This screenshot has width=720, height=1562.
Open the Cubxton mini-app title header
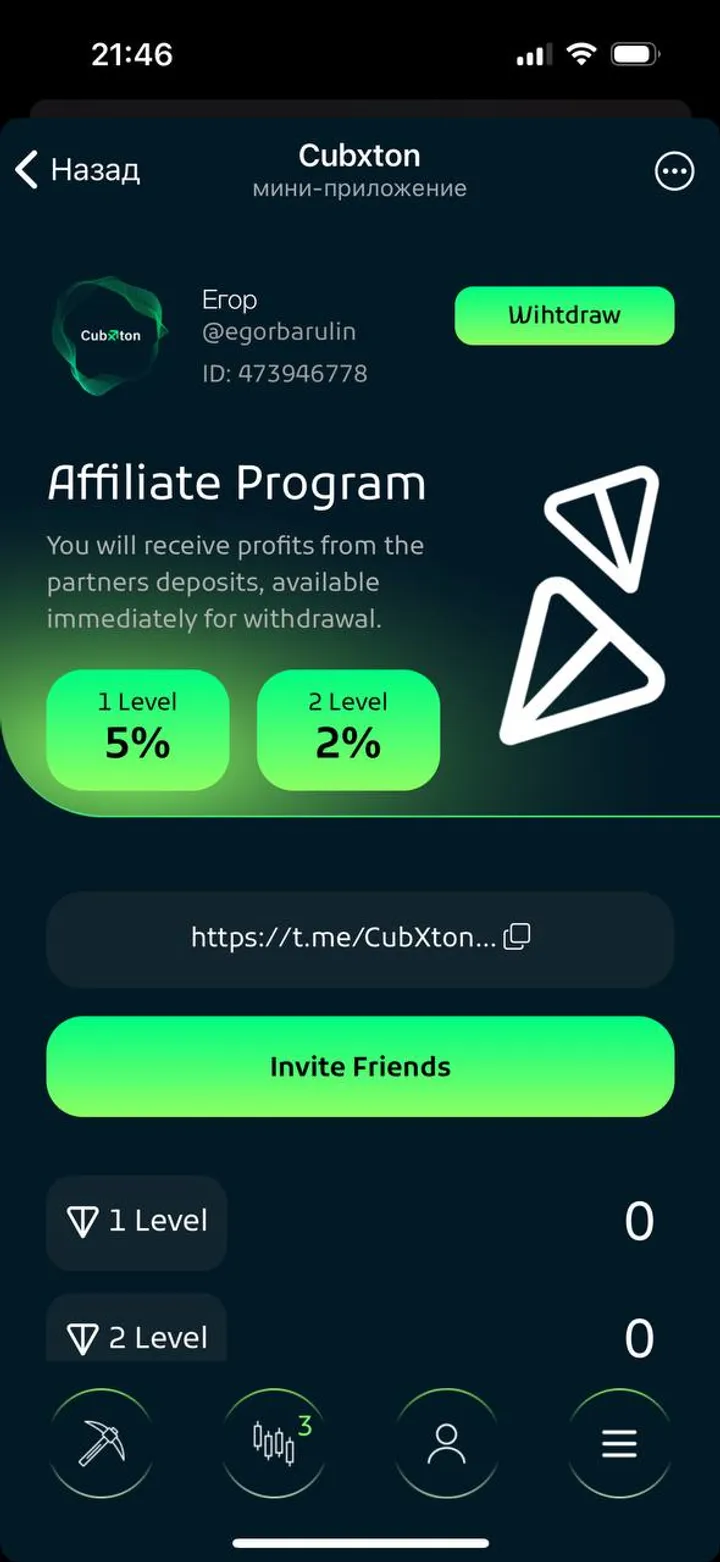click(x=359, y=155)
